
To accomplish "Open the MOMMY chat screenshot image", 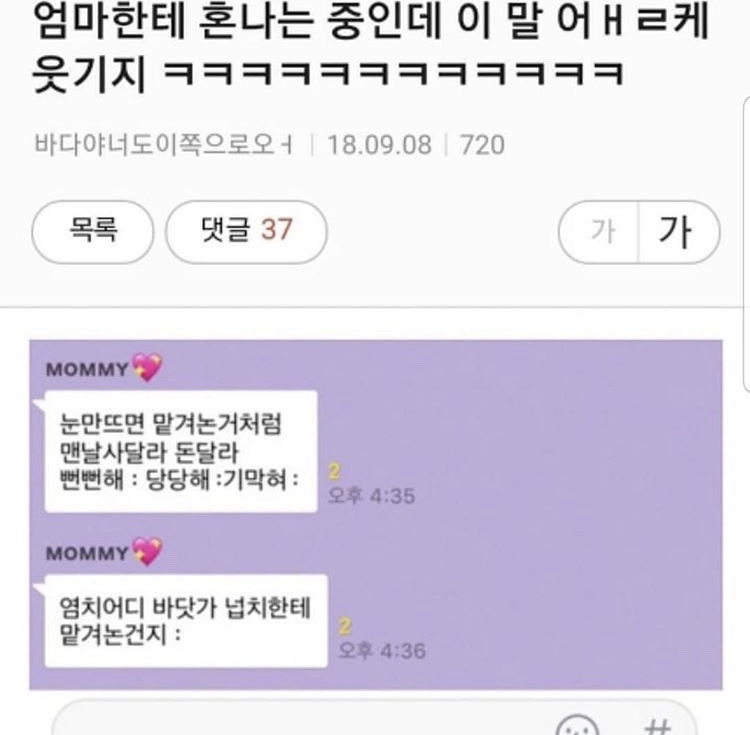I will pyautogui.click(x=376, y=515).
